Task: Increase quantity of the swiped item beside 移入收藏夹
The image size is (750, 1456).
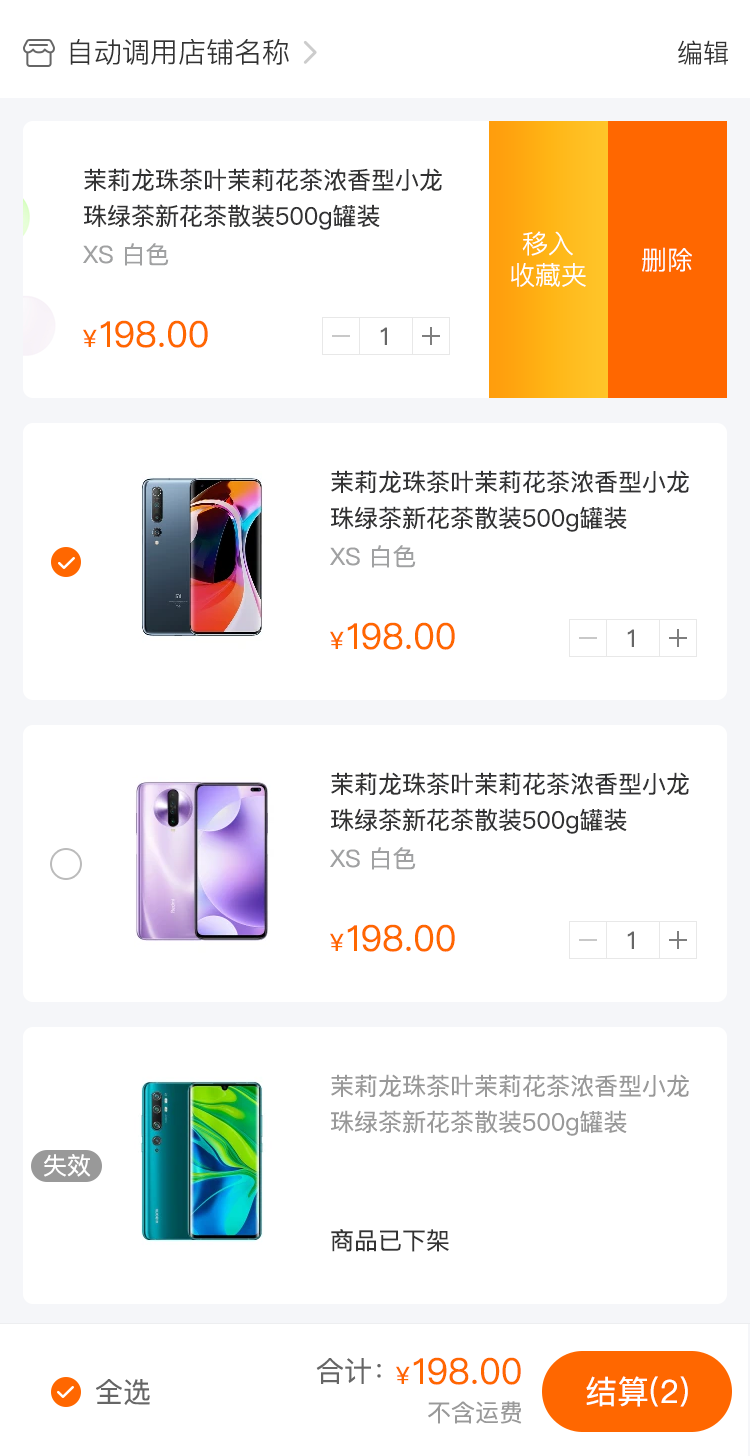Action: pos(431,337)
